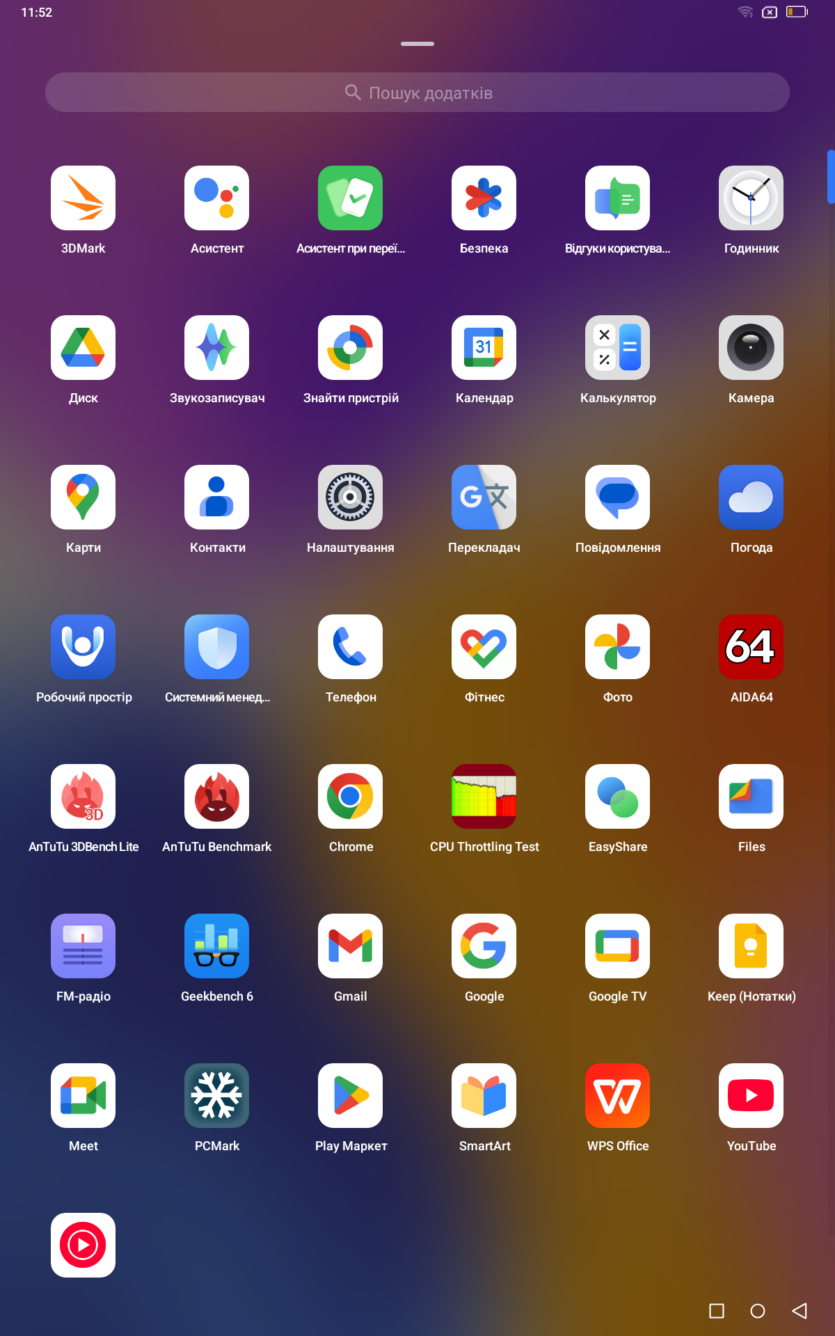This screenshot has width=835, height=1336.
Task: Open Google Диск
Action: [x=83, y=348]
